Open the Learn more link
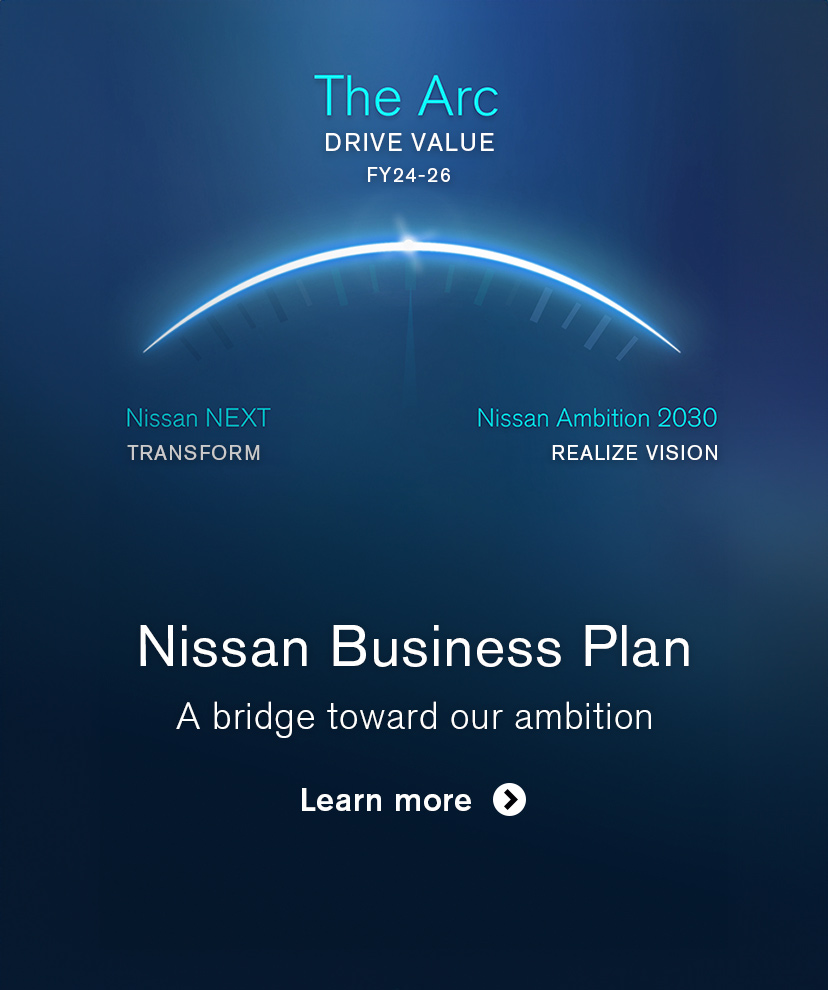The height and width of the screenshot is (990, 828). (x=412, y=800)
